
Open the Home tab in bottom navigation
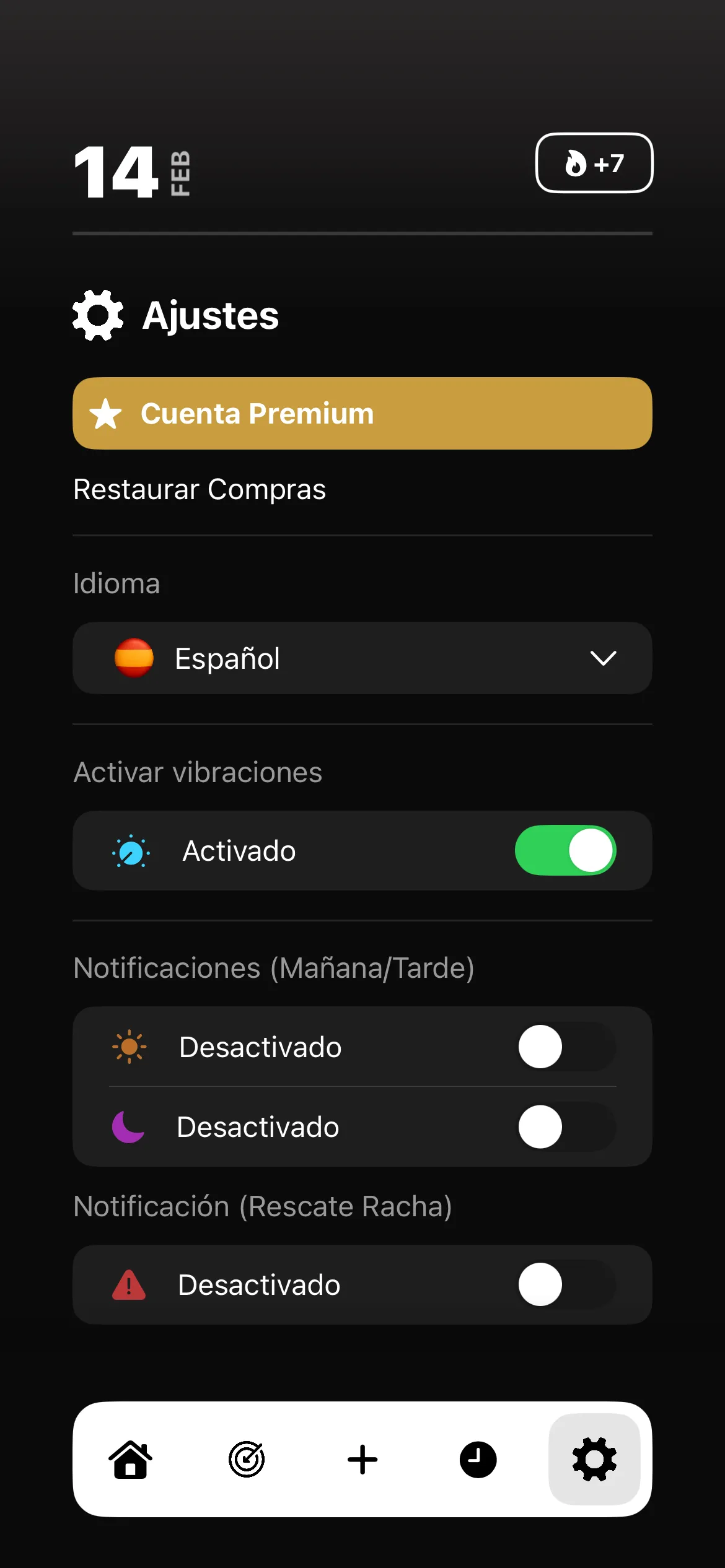click(131, 1460)
